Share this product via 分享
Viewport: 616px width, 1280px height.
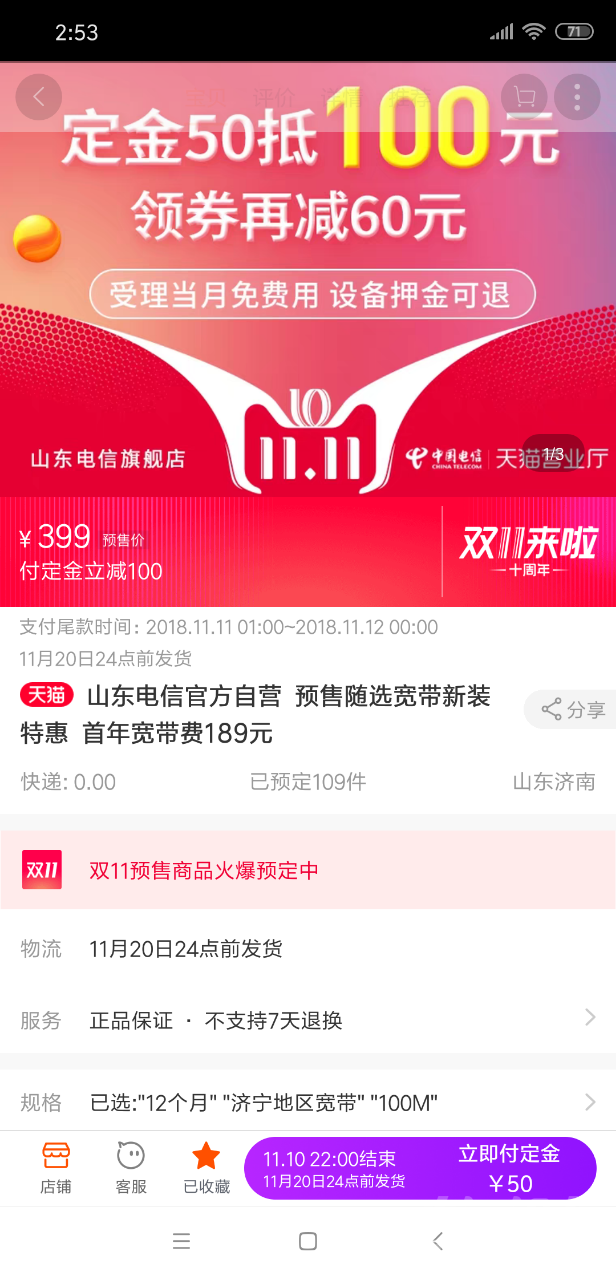[573, 710]
